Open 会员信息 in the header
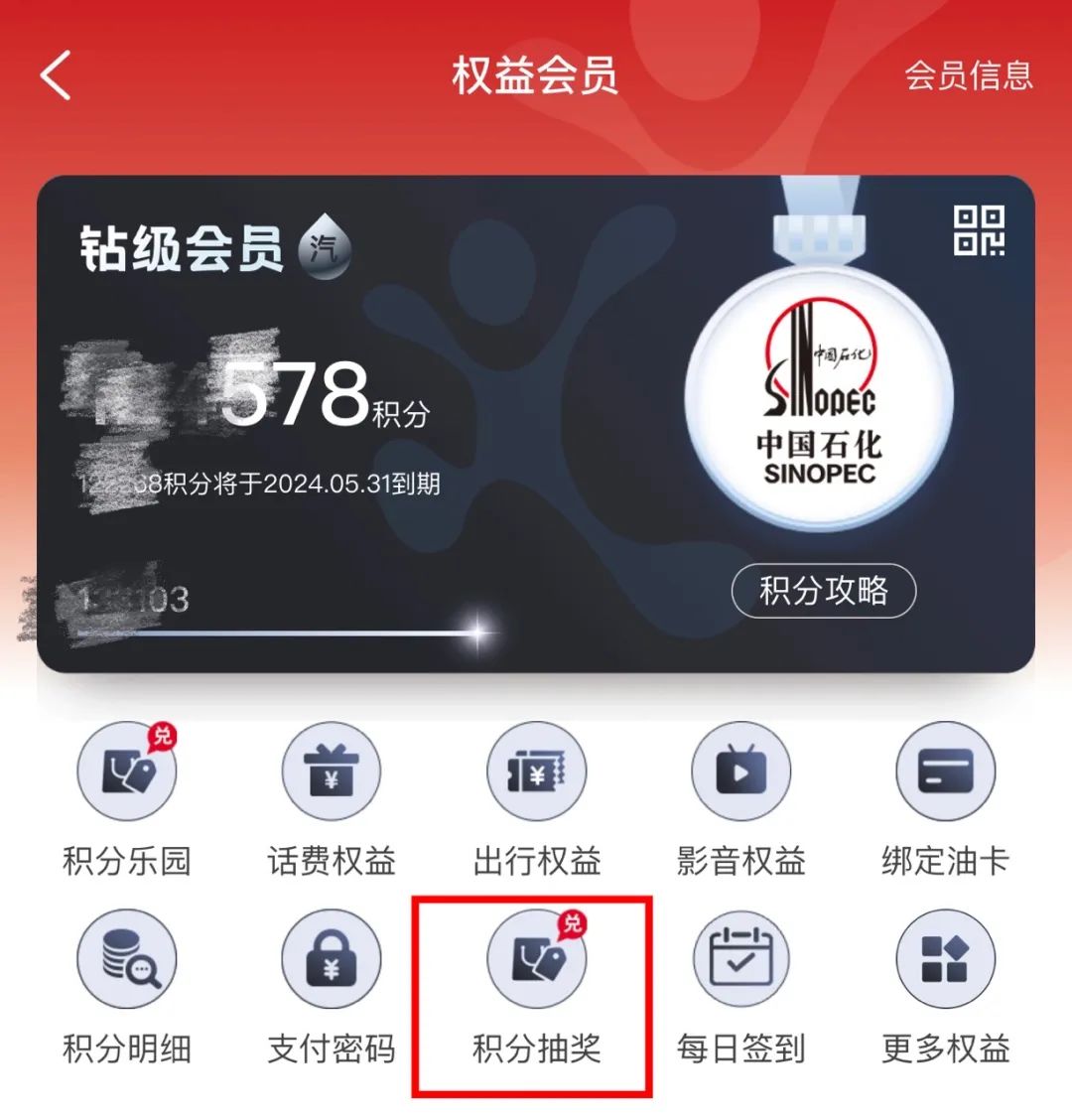The image size is (1072, 1120). [968, 75]
